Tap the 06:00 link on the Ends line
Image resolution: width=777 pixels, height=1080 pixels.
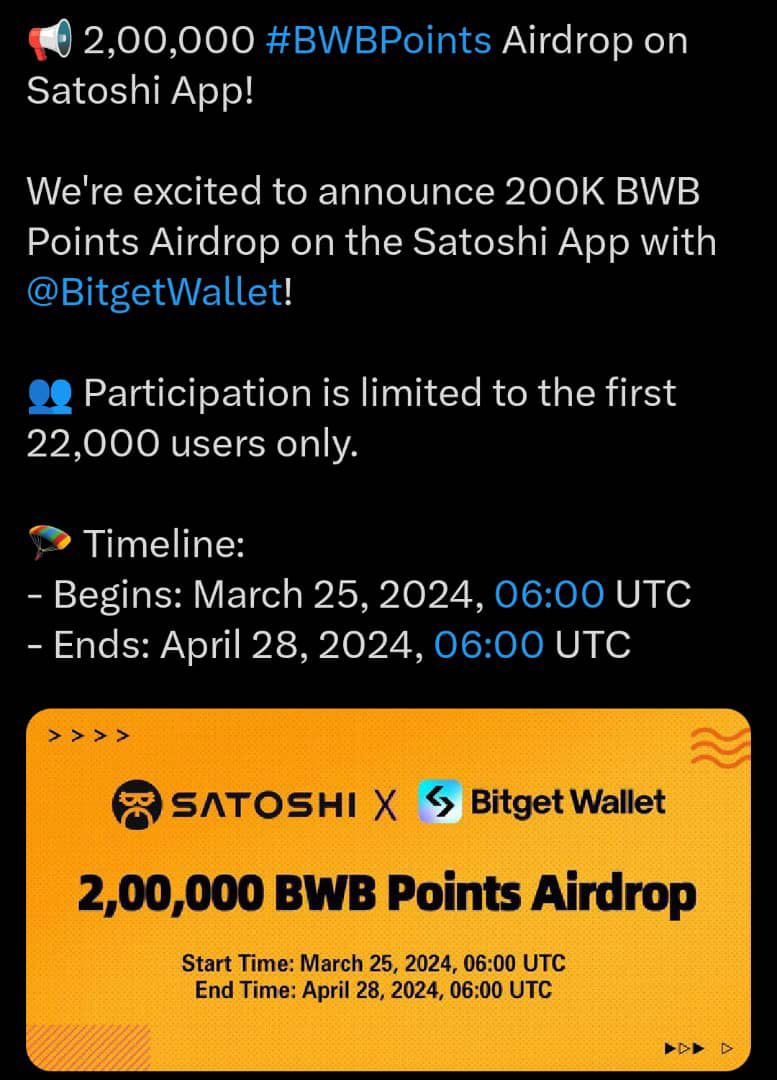(x=488, y=644)
